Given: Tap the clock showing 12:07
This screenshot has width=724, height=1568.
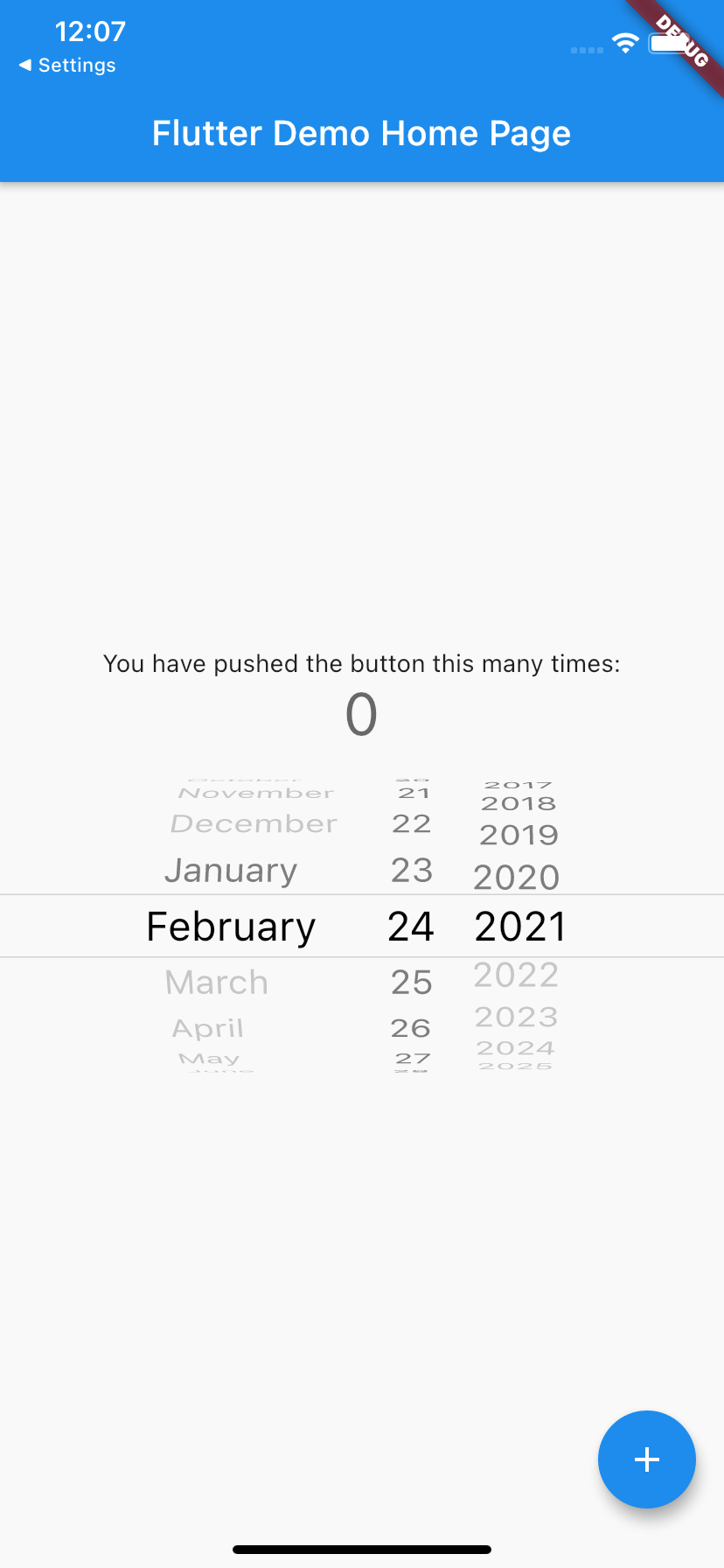Looking at the screenshot, I should [x=90, y=31].
